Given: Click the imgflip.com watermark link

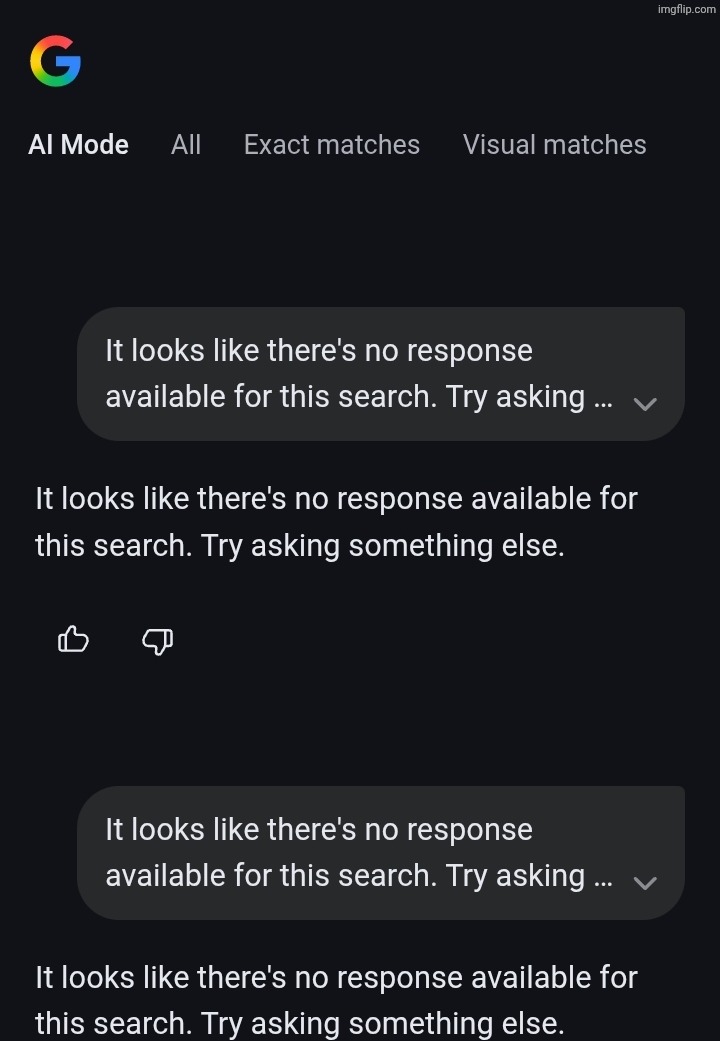Looking at the screenshot, I should pos(686,10).
